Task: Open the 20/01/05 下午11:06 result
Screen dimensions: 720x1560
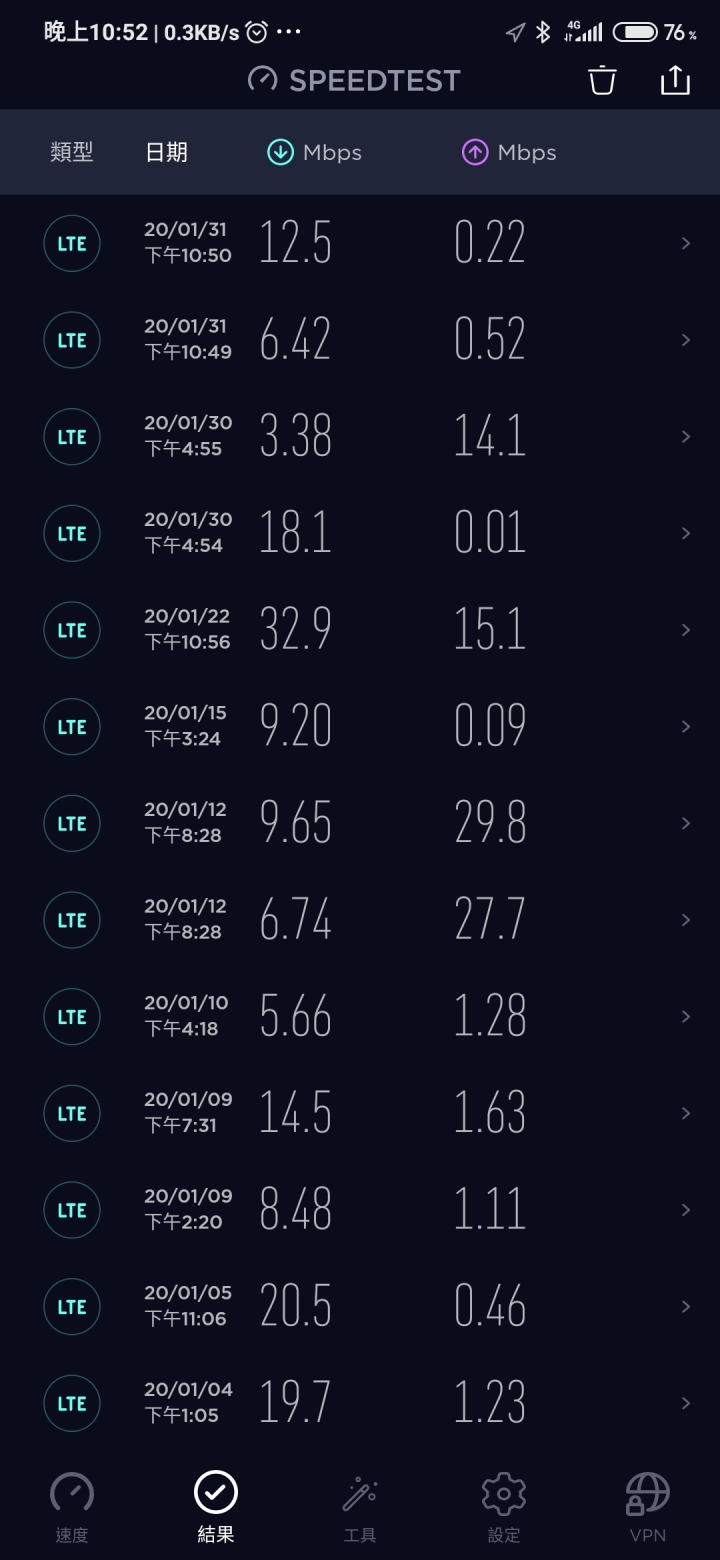Action: (360, 1306)
